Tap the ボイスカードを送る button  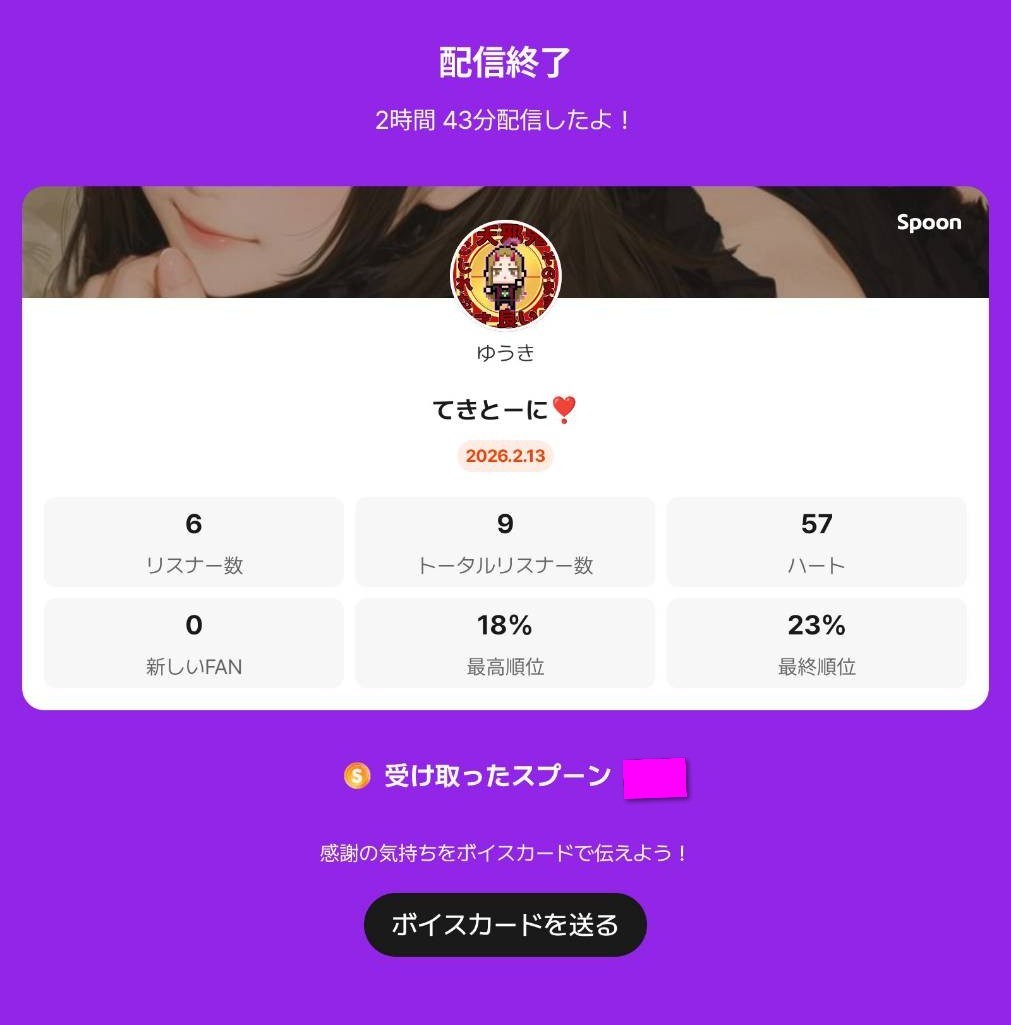coord(505,925)
